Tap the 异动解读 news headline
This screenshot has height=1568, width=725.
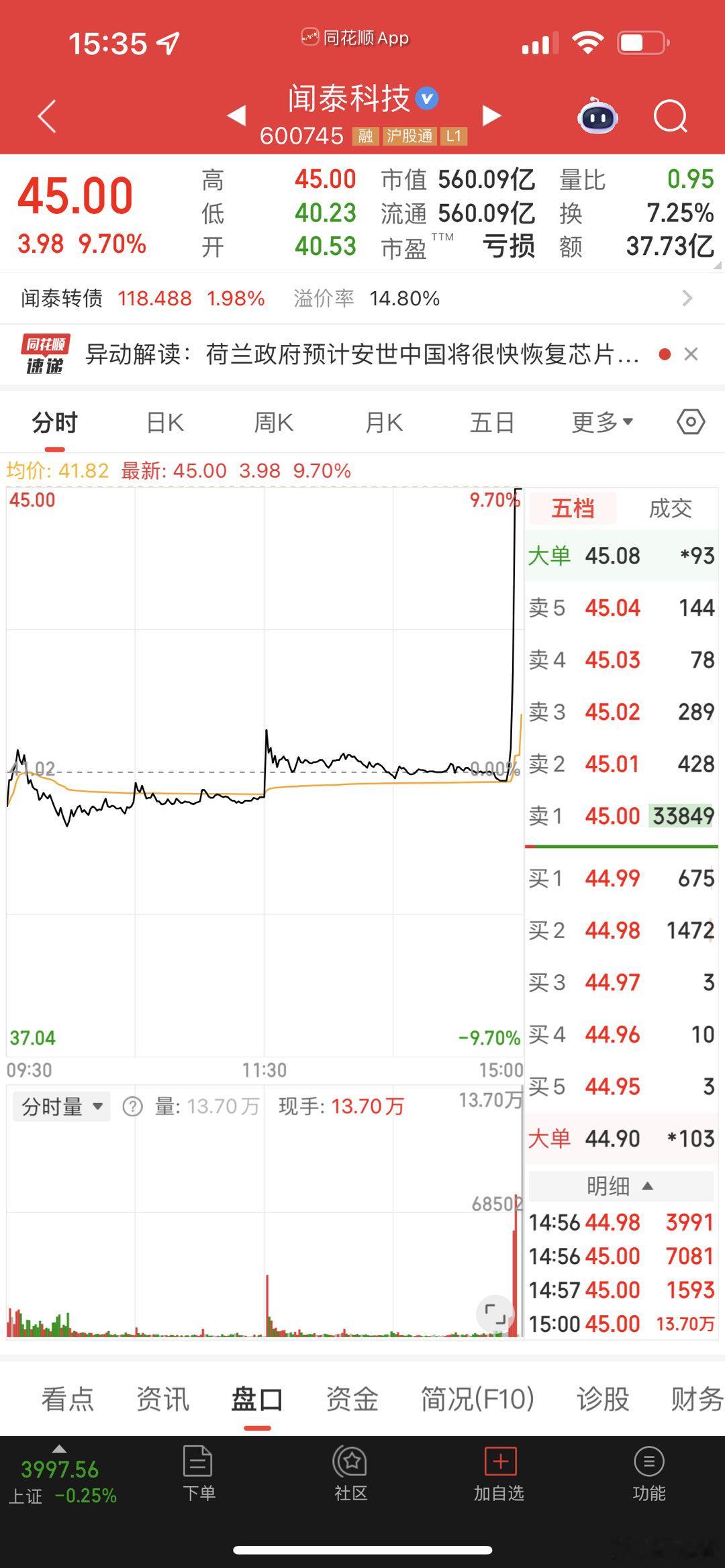coord(362,354)
